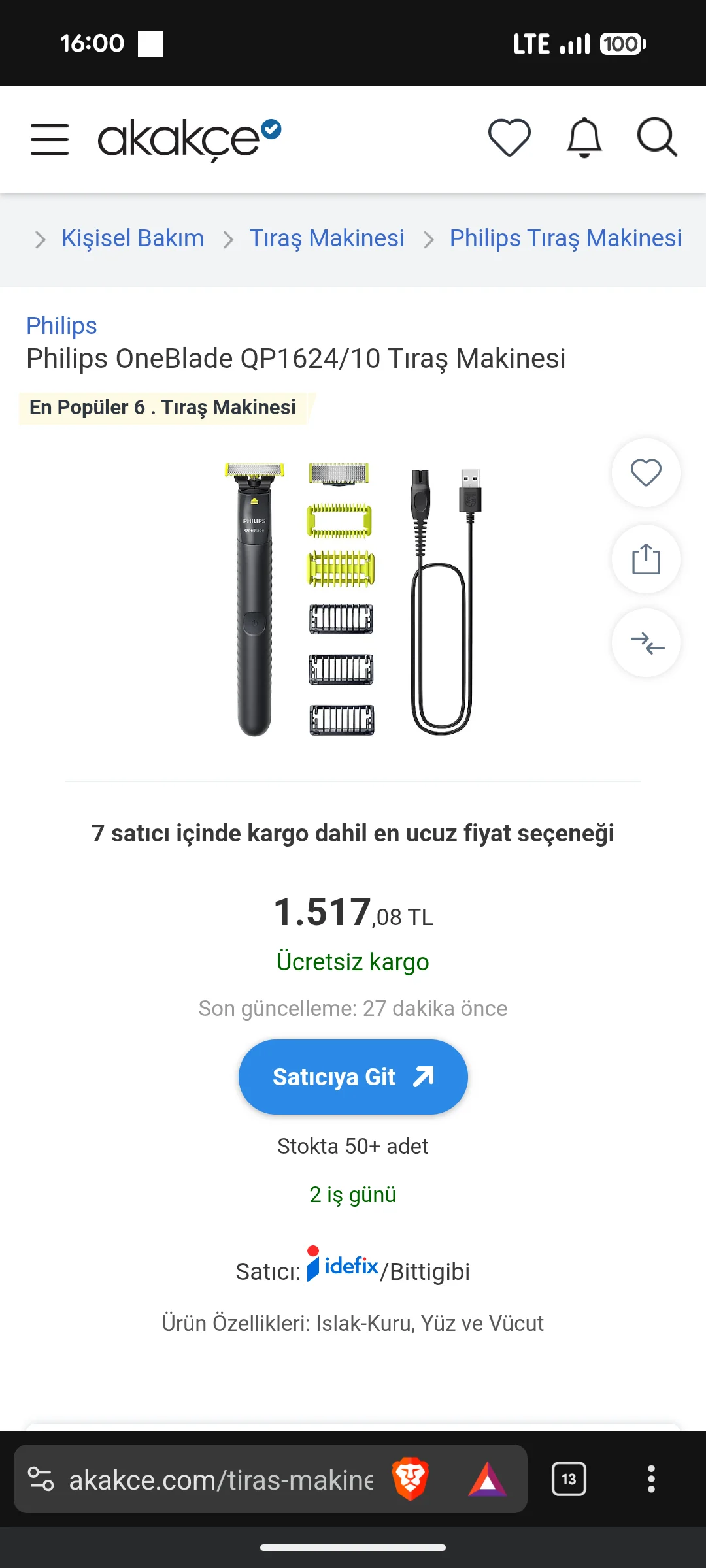The width and height of the screenshot is (706, 1568).
Task: Open the search magnifier
Action: pyautogui.click(x=657, y=137)
